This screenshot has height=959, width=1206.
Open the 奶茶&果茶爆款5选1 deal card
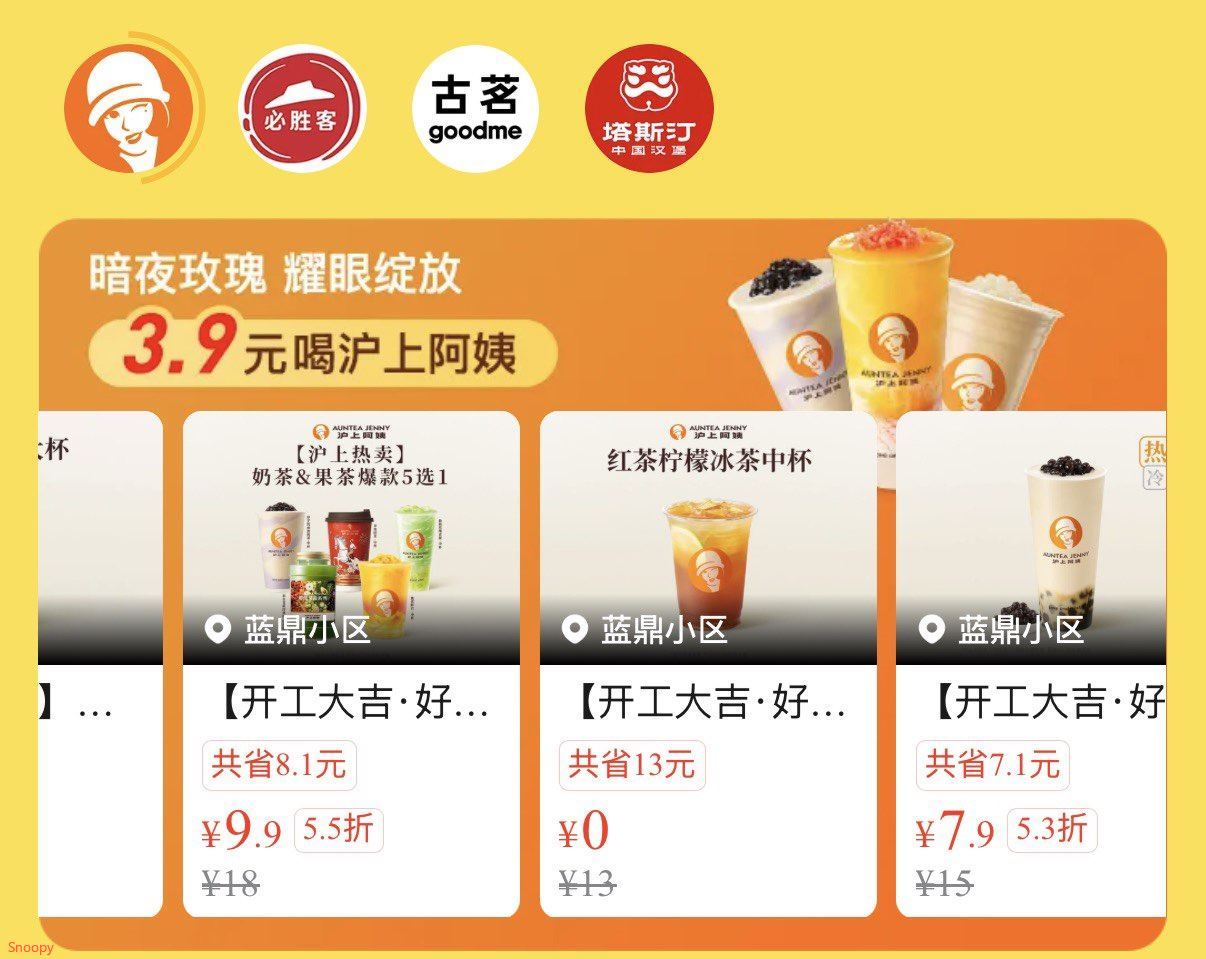(x=351, y=662)
